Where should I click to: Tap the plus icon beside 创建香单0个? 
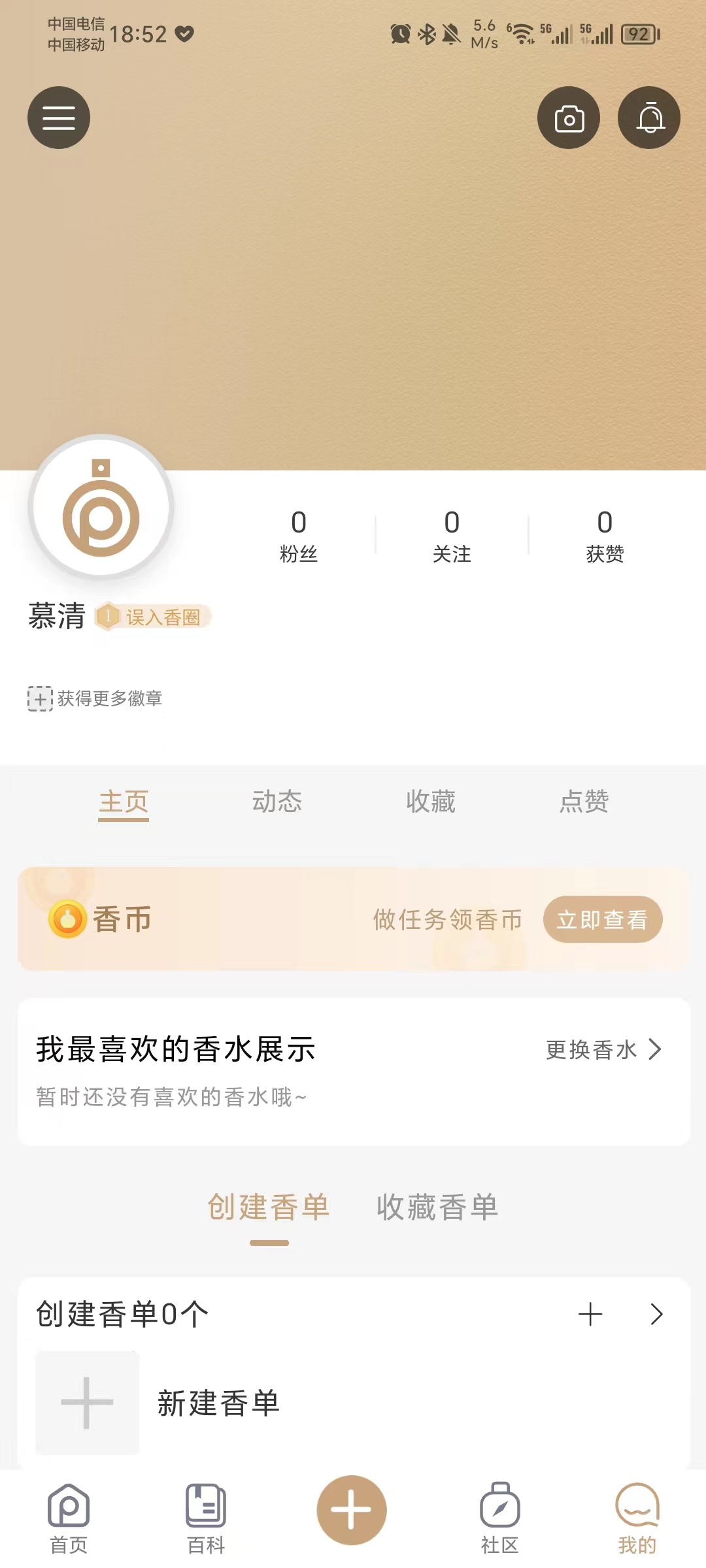(x=590, y=1315)
